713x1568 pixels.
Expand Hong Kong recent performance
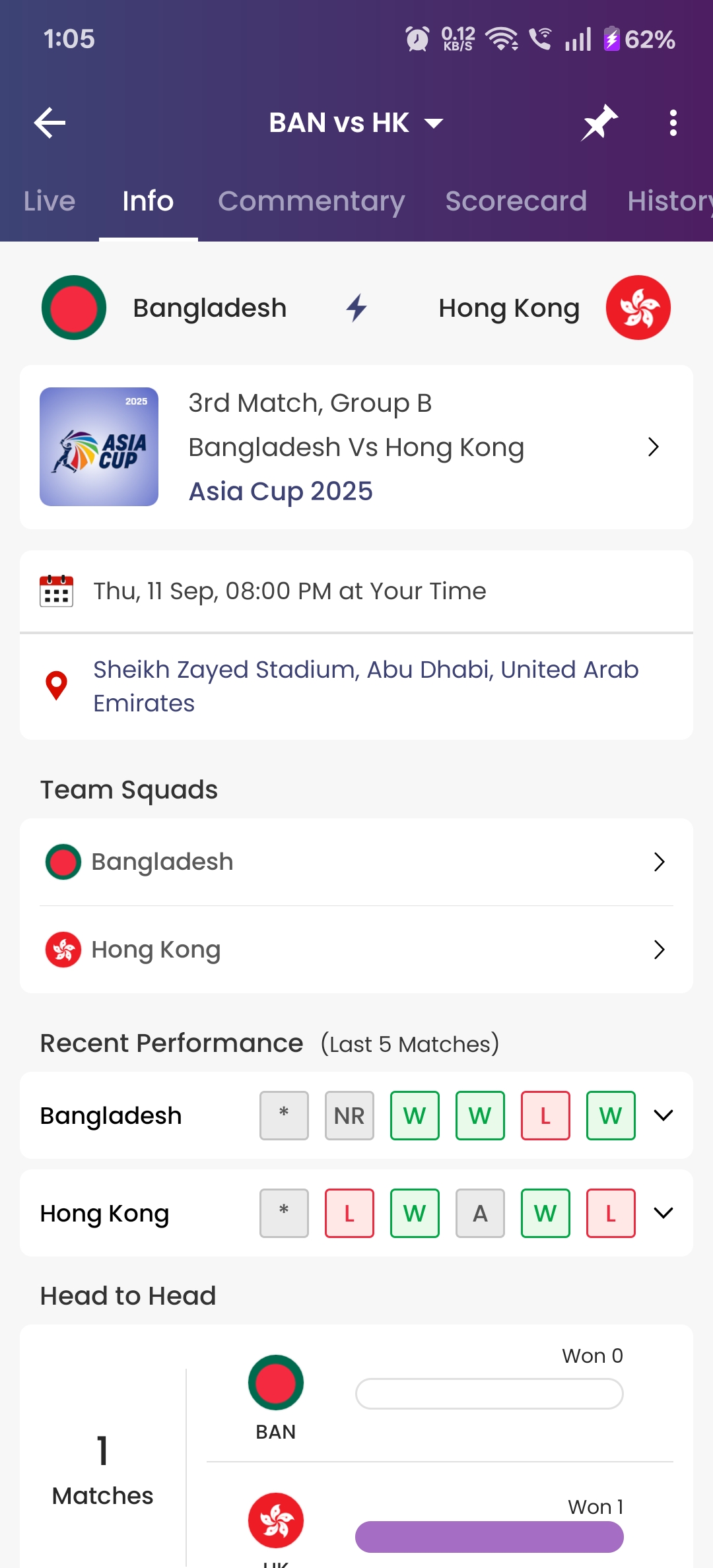663,1213
